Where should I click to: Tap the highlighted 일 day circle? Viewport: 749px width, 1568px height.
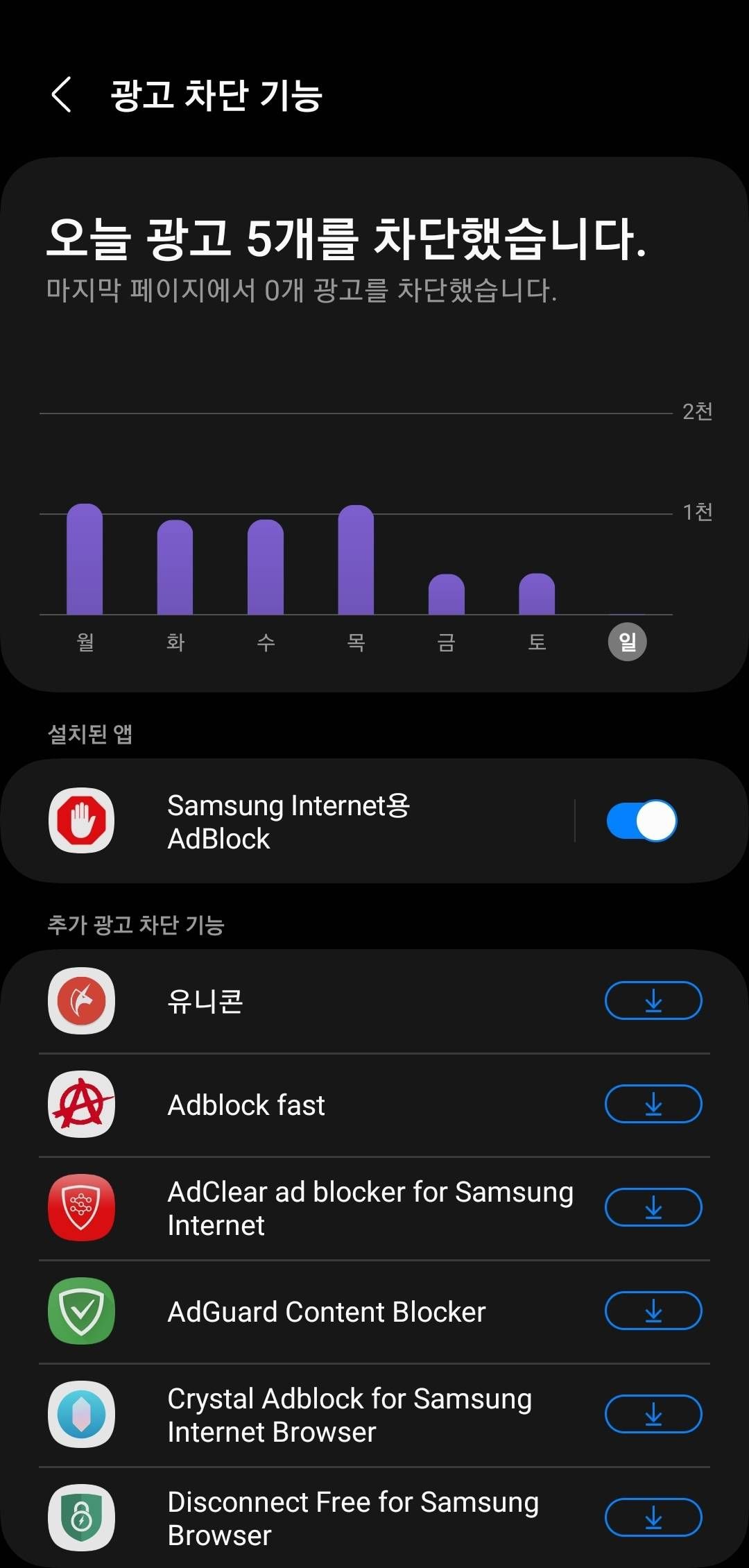click(628, 642)
